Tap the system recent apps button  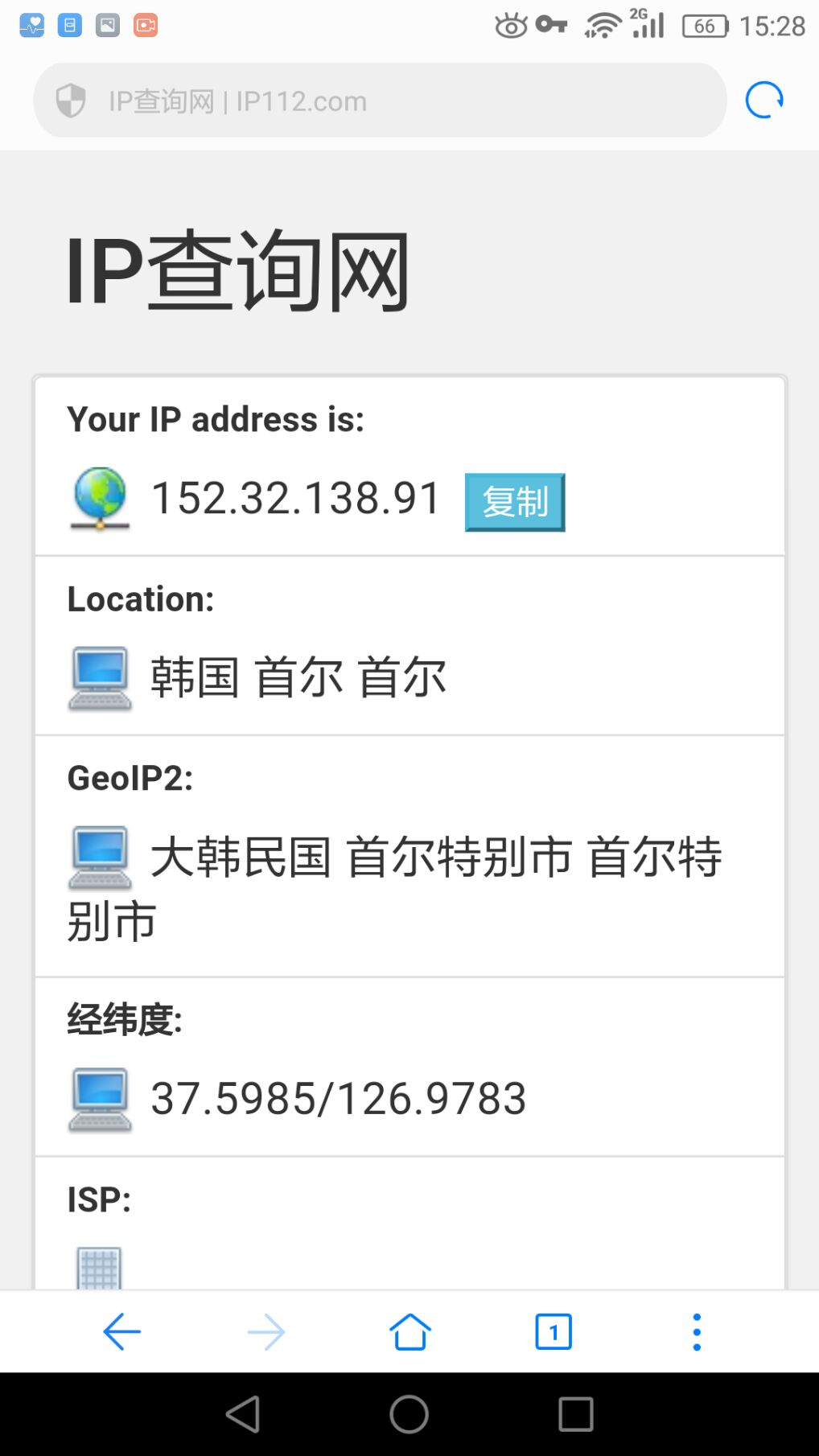coord(576,1414)
